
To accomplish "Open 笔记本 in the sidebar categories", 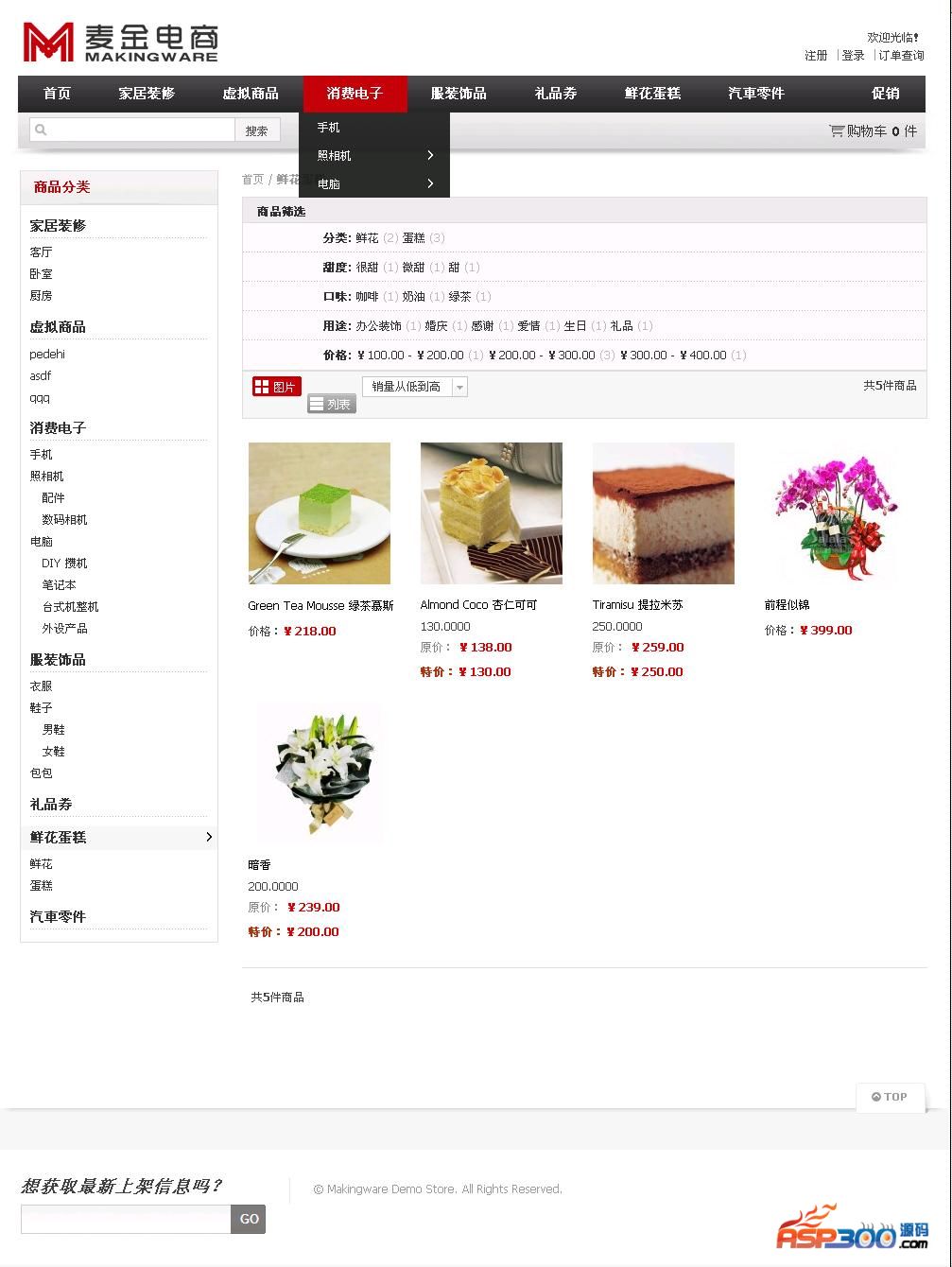I will coord(59,585).
